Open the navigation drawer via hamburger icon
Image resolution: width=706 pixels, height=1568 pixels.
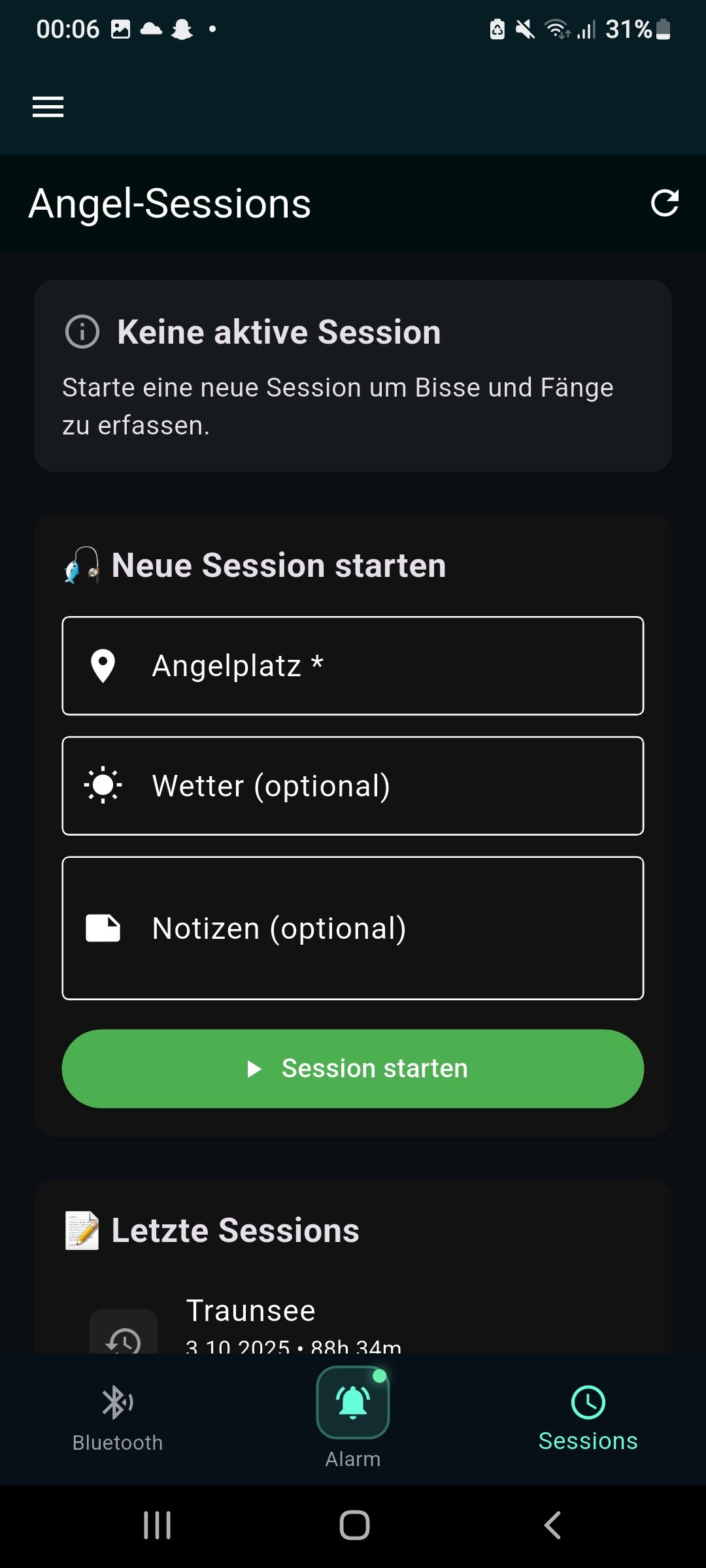(x=48, y=106)
